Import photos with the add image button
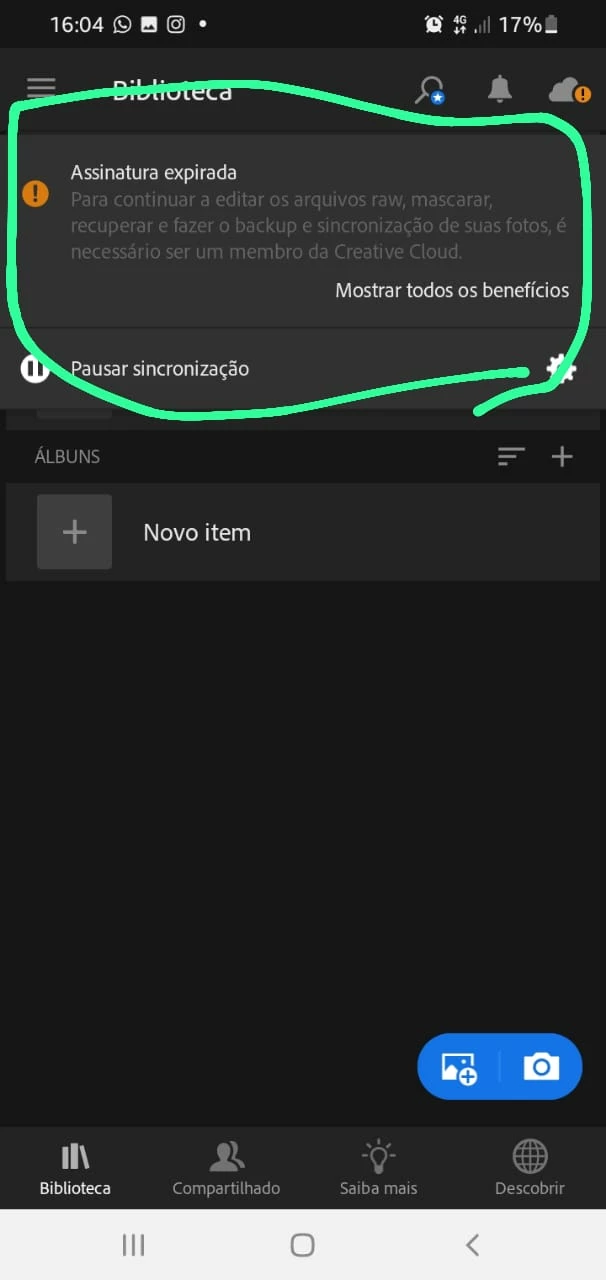Viewport: 606px width, 1280px height. coord(459,1067)
